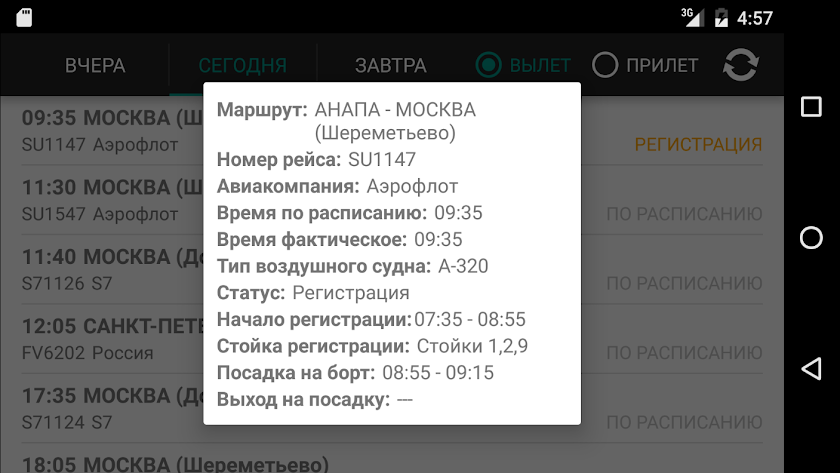Open the 18:05 Москва Шереметьево flight
Image resolution: width=840 pixels, height=473 pixels.
[392, 459]
